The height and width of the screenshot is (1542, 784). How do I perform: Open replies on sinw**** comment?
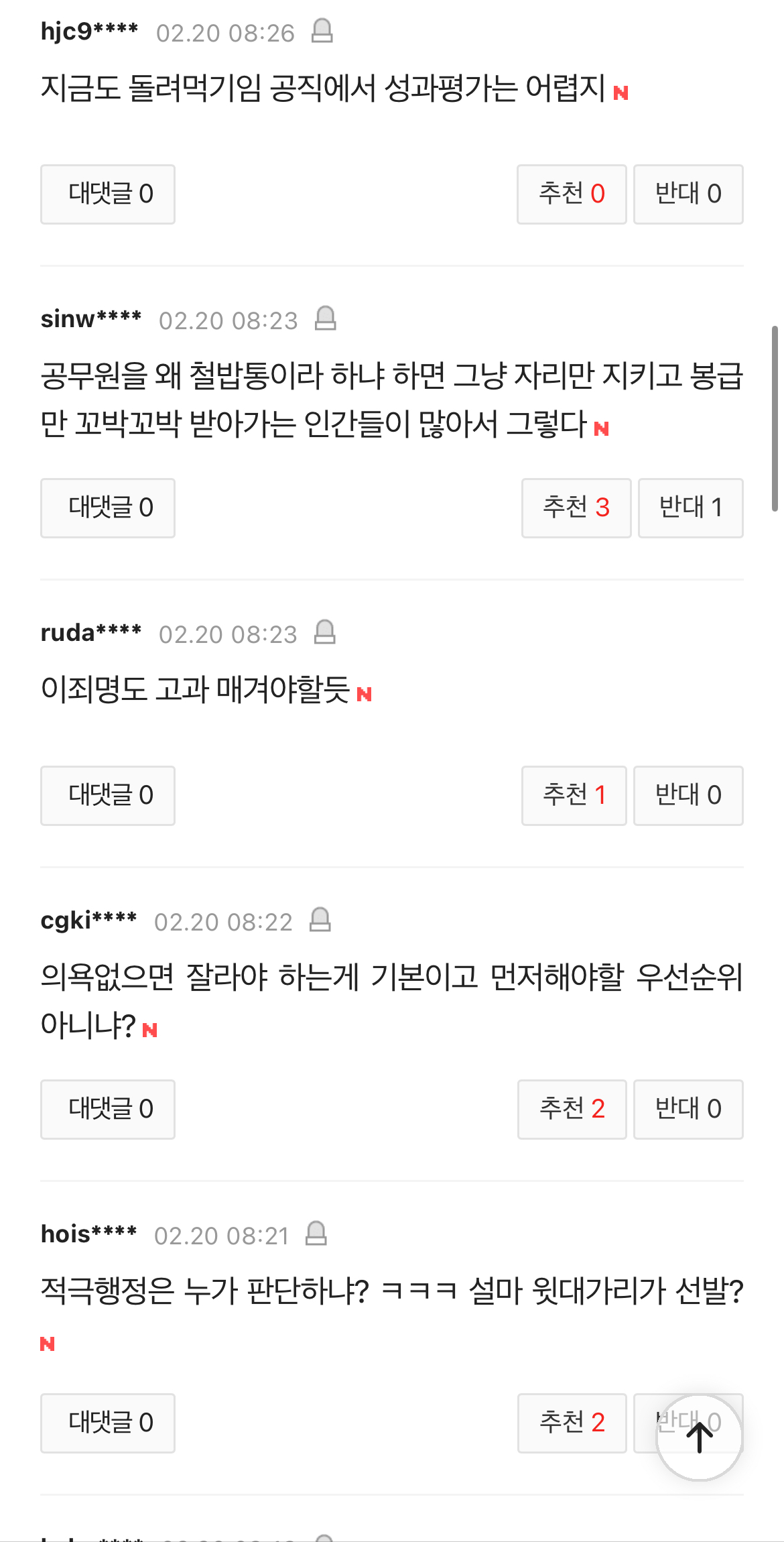click(108, 508)
